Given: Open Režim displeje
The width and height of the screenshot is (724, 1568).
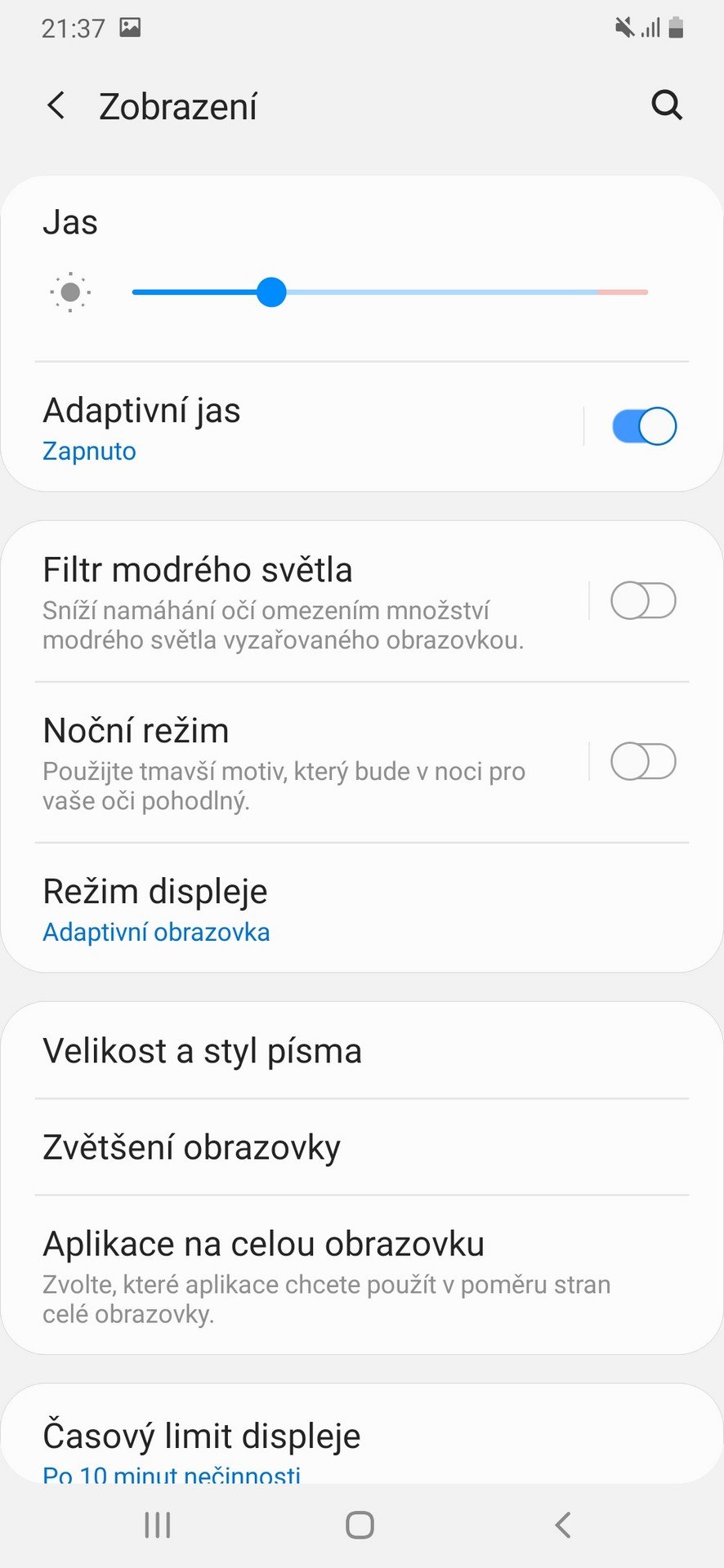Looking at the screenshot, I should click(362, 909).
